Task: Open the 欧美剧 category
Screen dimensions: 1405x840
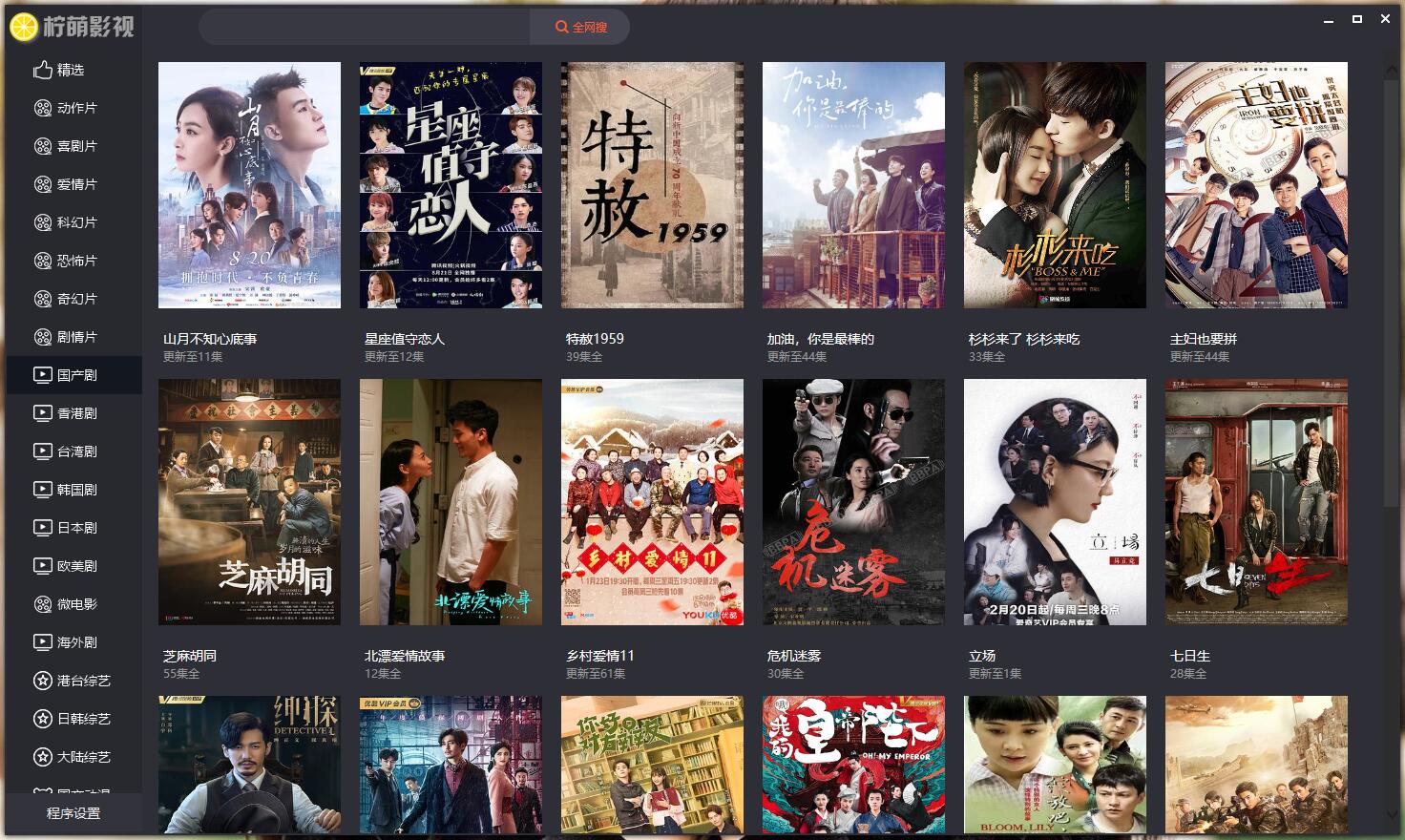Action: [x=76, y=566]
